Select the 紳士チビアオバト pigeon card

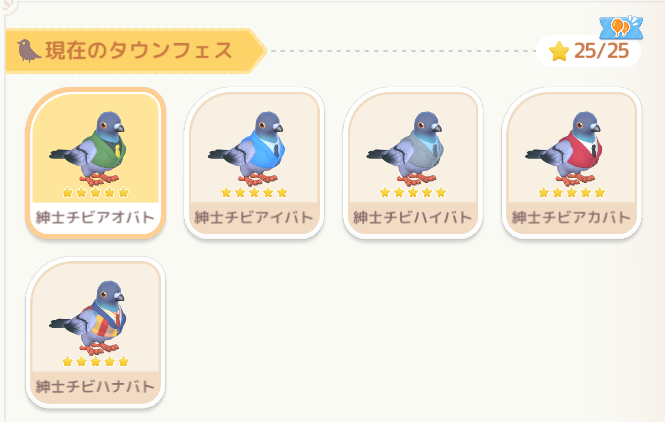pyautogui.click(x=96, y=163)
